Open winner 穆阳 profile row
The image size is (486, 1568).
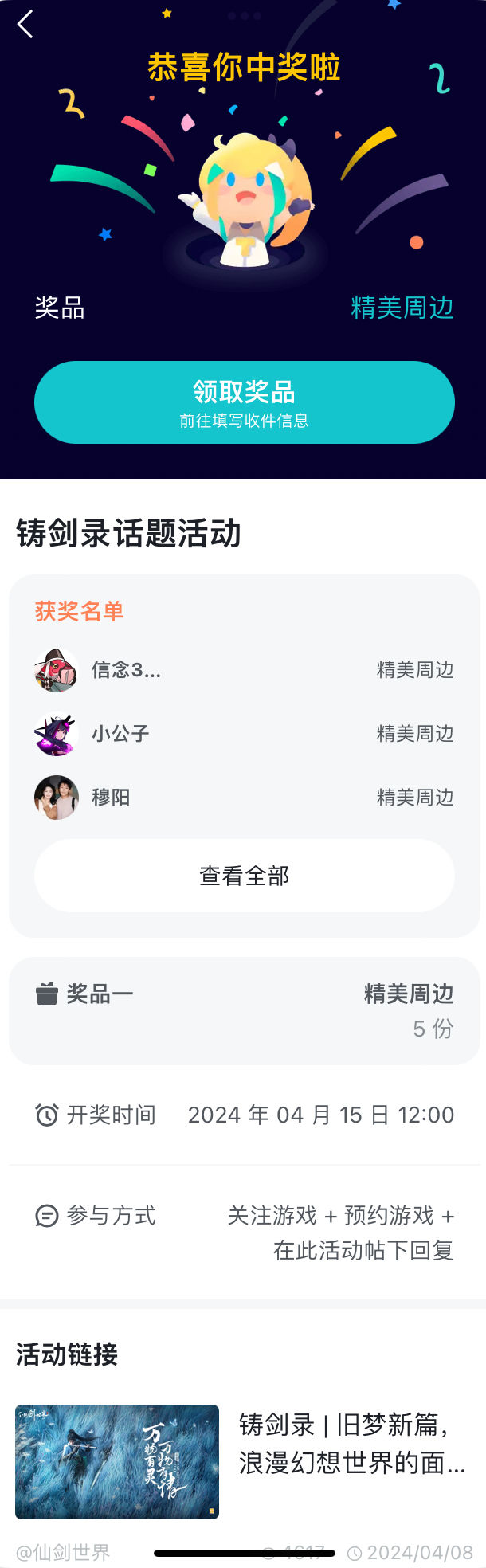tap(110, 798)
